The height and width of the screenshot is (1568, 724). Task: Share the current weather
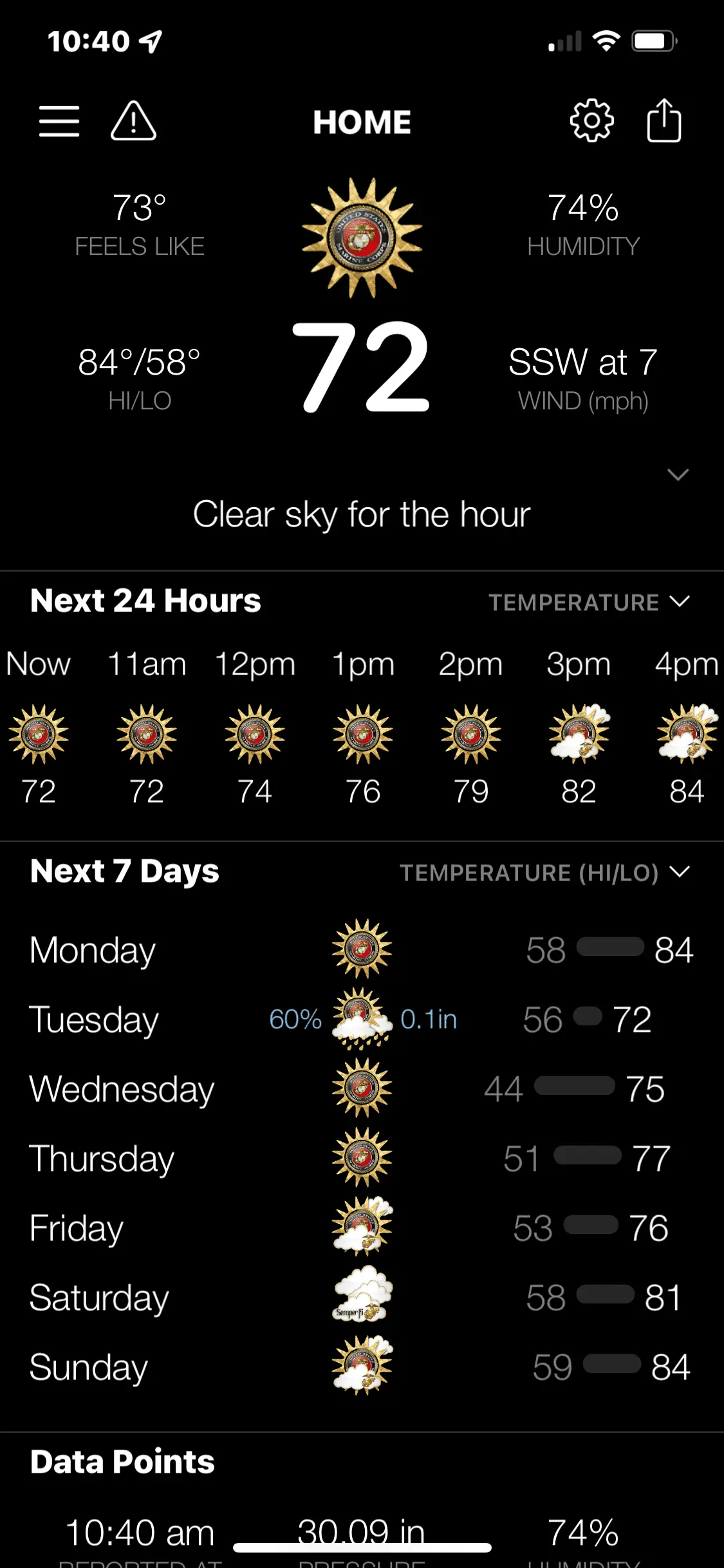pos(664,121)
